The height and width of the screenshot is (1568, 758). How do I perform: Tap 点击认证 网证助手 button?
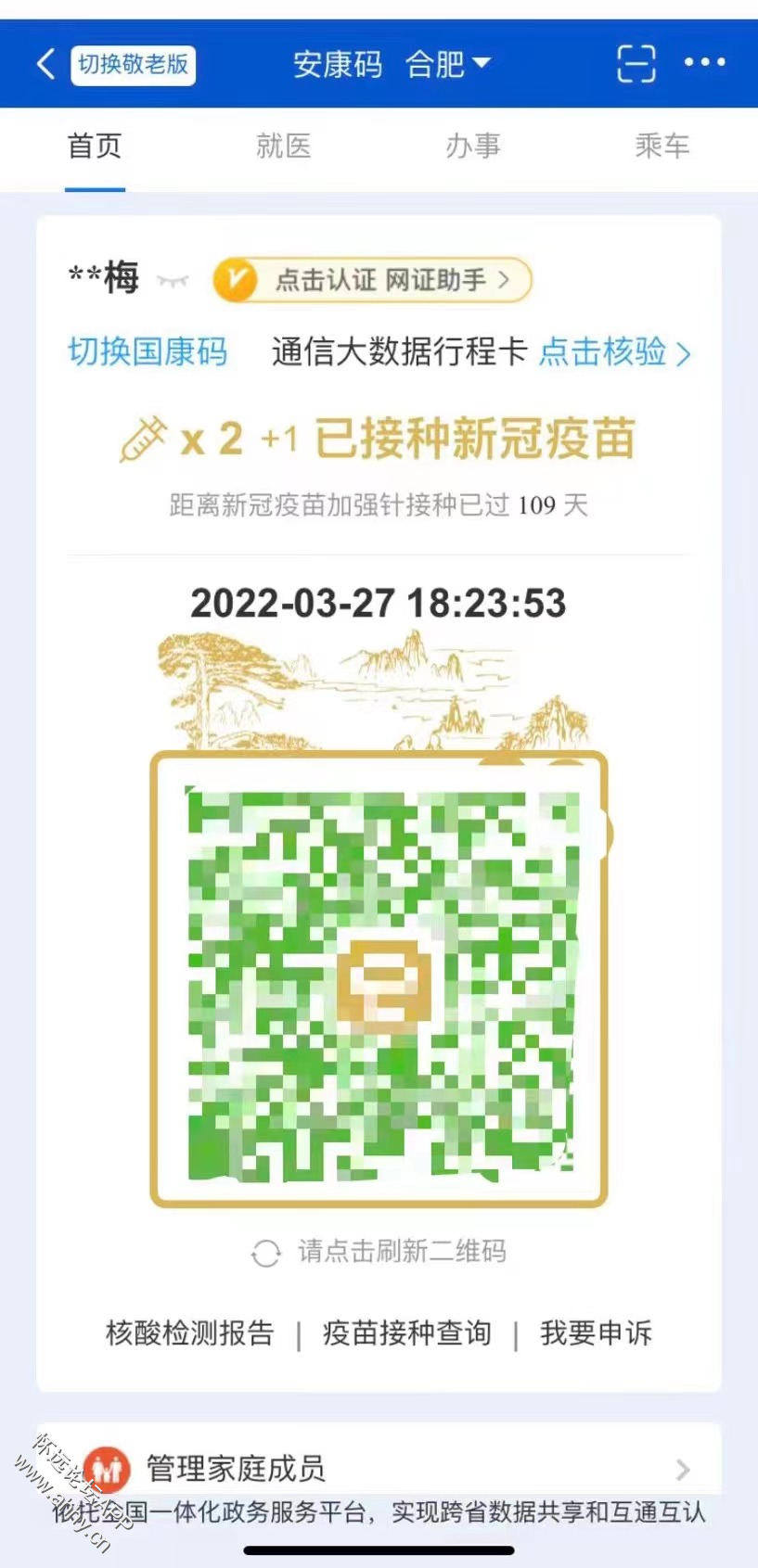[373, 280]
